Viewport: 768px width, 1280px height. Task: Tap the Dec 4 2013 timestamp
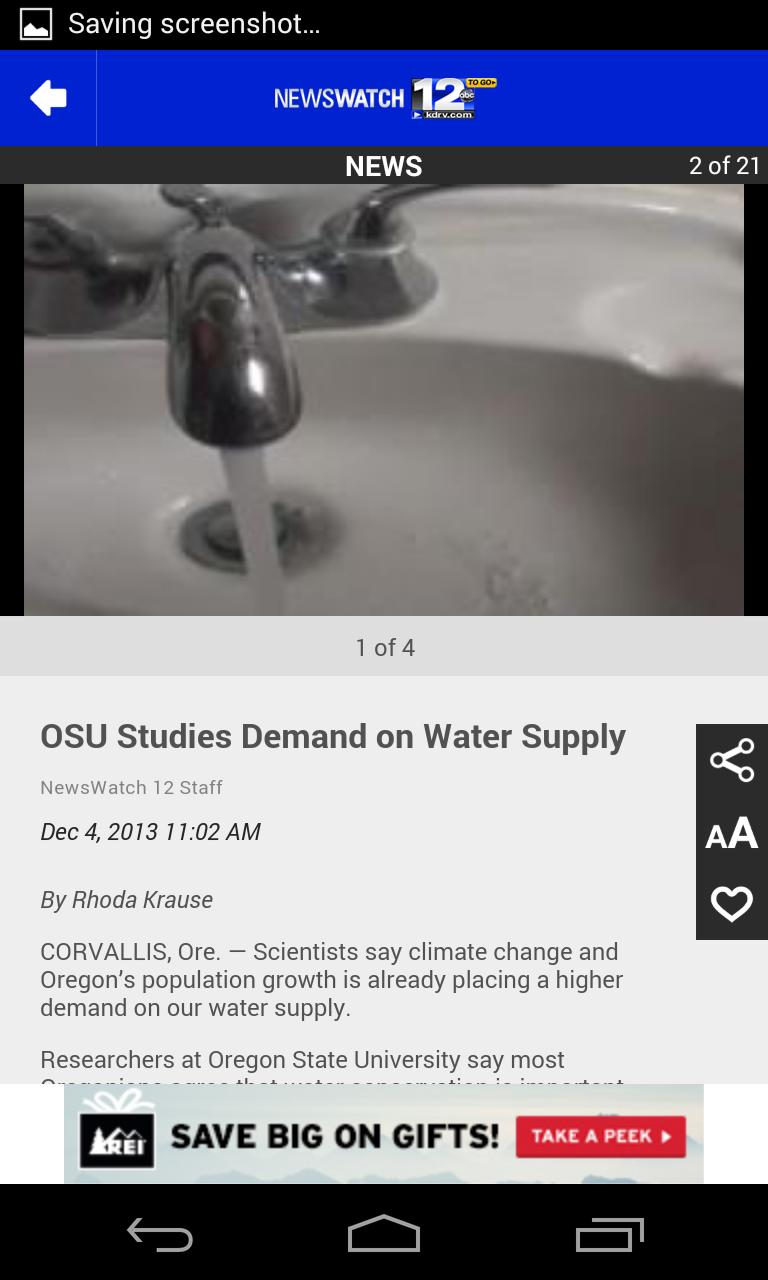click(x=150, y=831)
